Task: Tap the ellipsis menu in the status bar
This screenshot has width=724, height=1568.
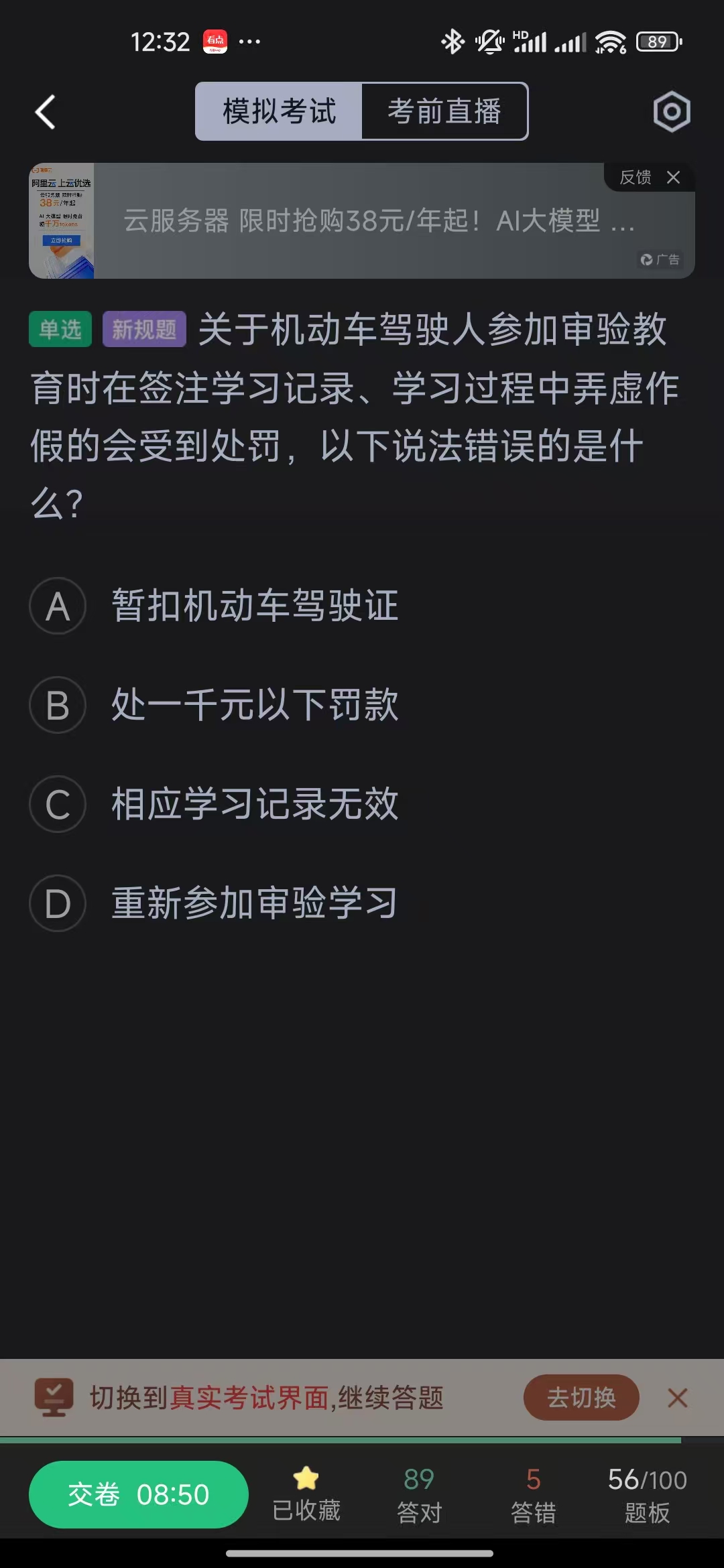Action: (x=249, y=42)
